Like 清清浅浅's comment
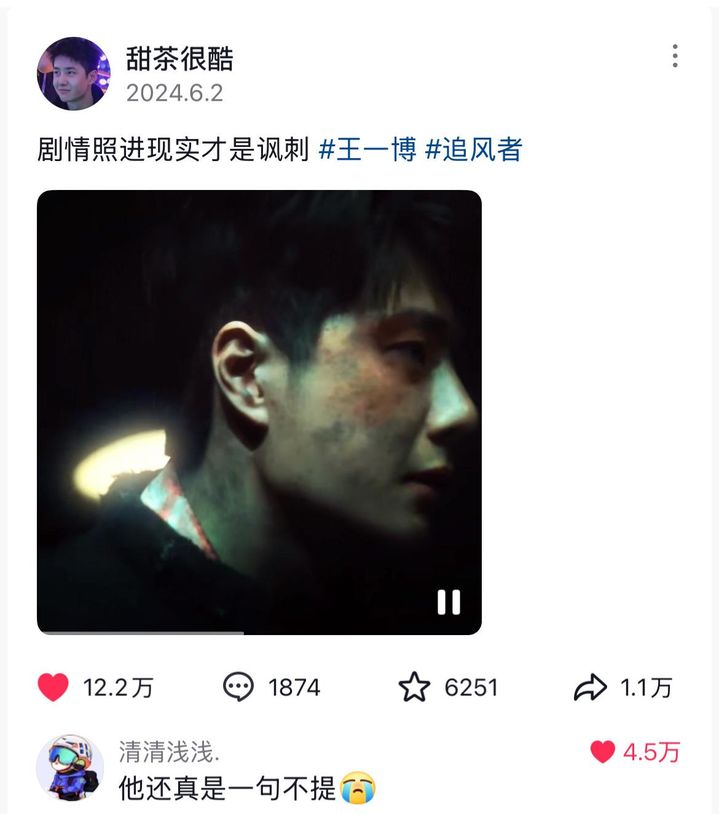This screenshot has height=814, width=719. (x=602, y=752)
